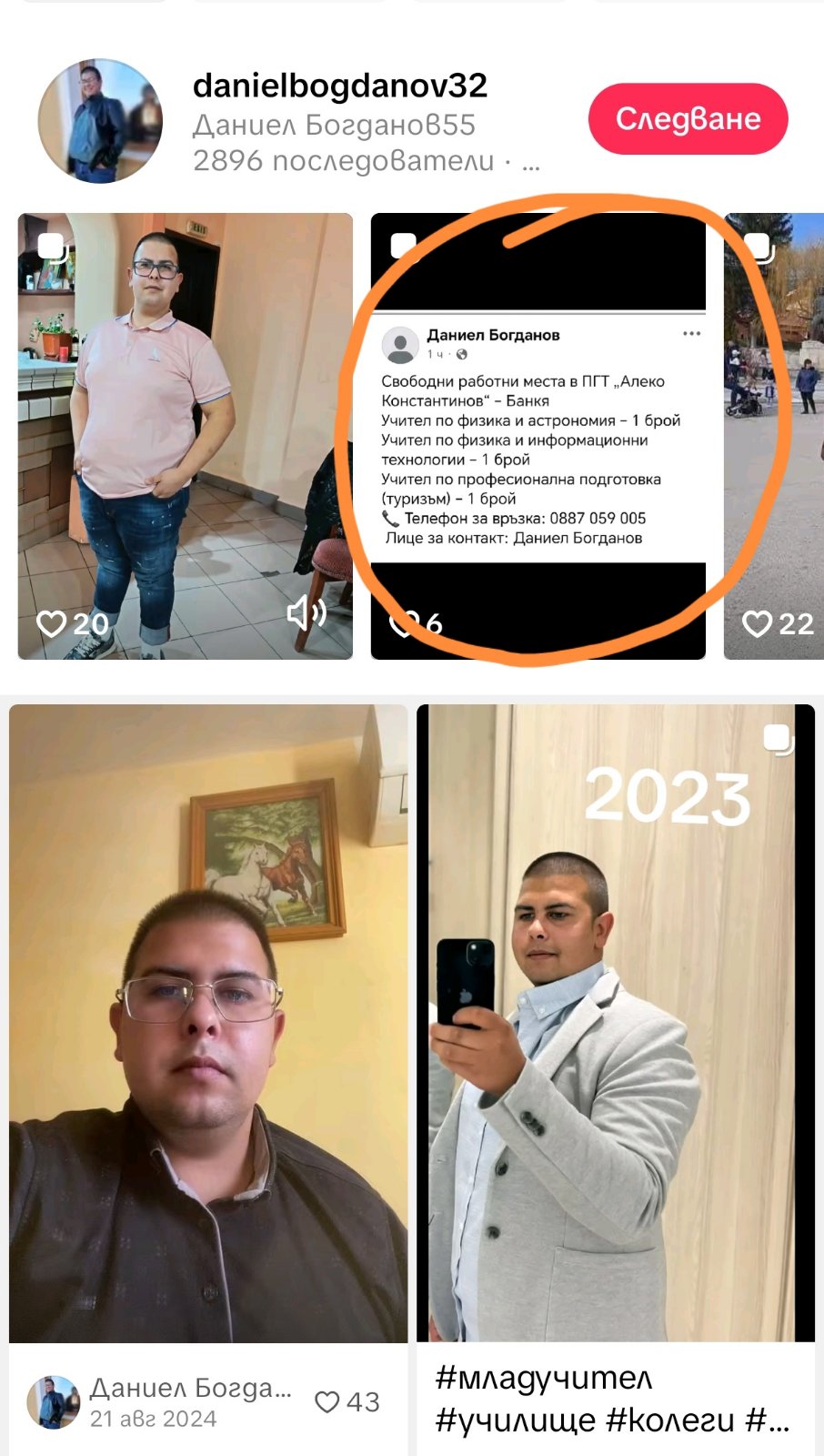The width and height of the screenshot is (824, 1456).
Task: Open author Даниел Богда… under the video
Action: tap(190, 1388)
